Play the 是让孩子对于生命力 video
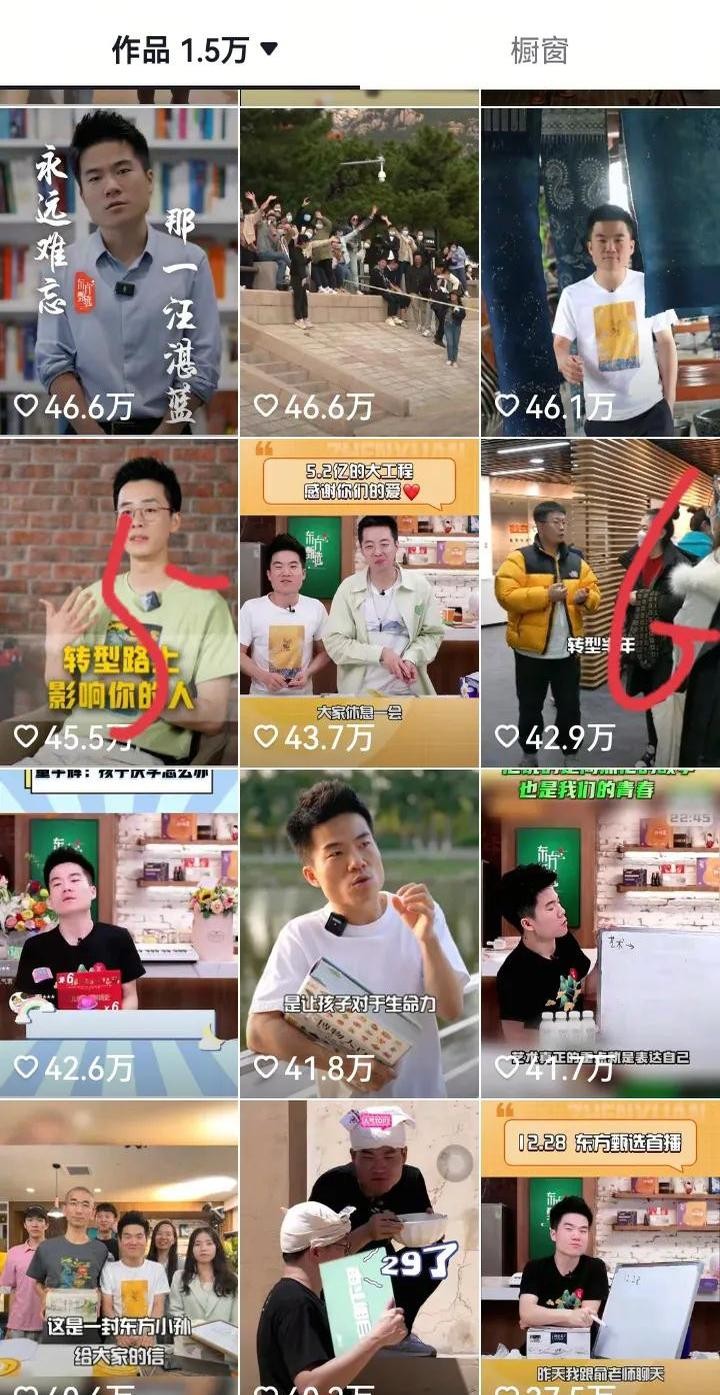 pyautogui.click(x=359, y=934)
